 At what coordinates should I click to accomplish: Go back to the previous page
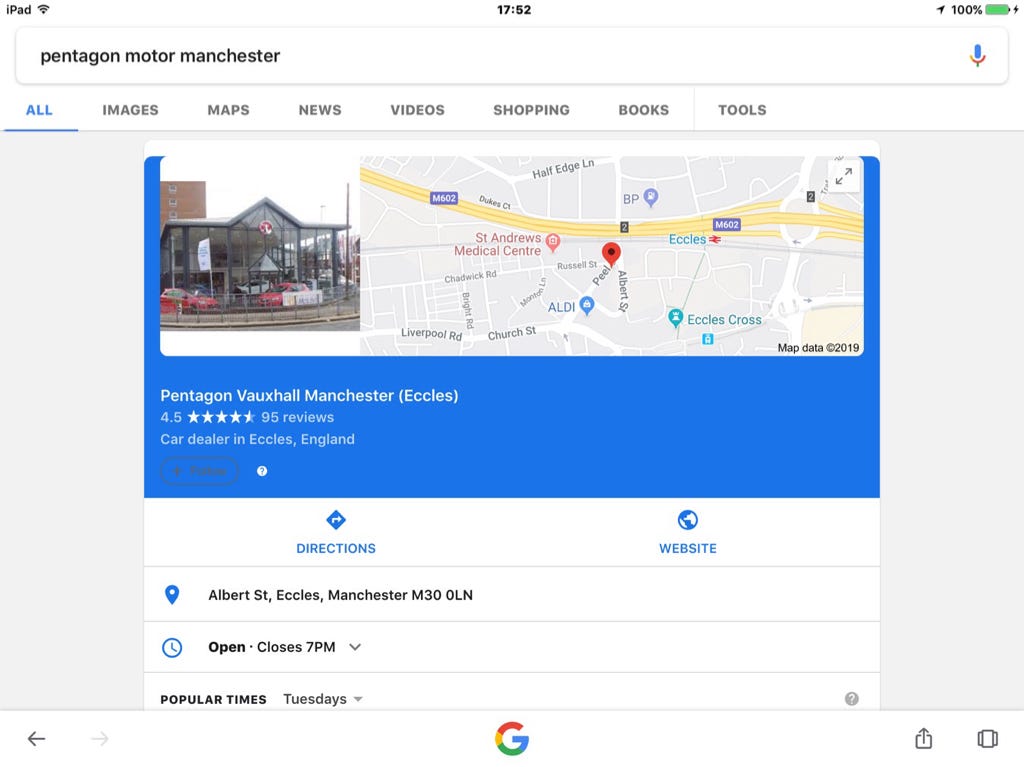pos(37,739)
